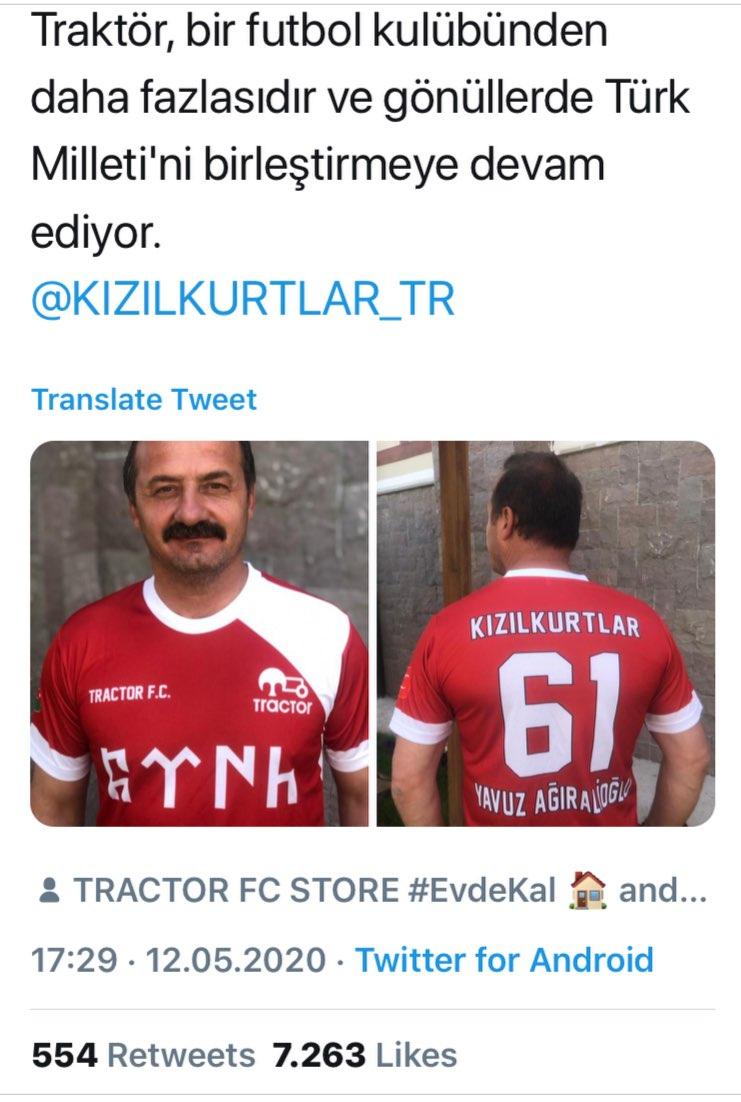View the 7.263 Likes list
The image size is (741, 1102).
[364, 1055]
